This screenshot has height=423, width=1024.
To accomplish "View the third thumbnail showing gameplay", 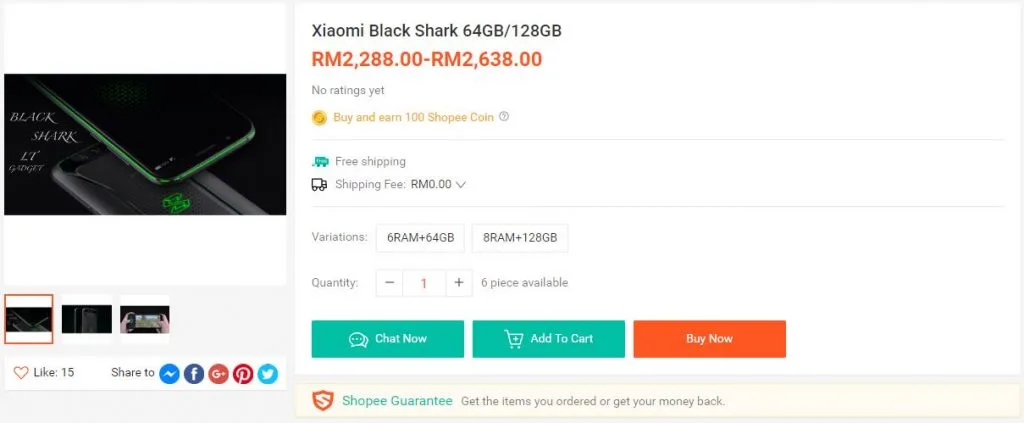I will pos(144,319).
